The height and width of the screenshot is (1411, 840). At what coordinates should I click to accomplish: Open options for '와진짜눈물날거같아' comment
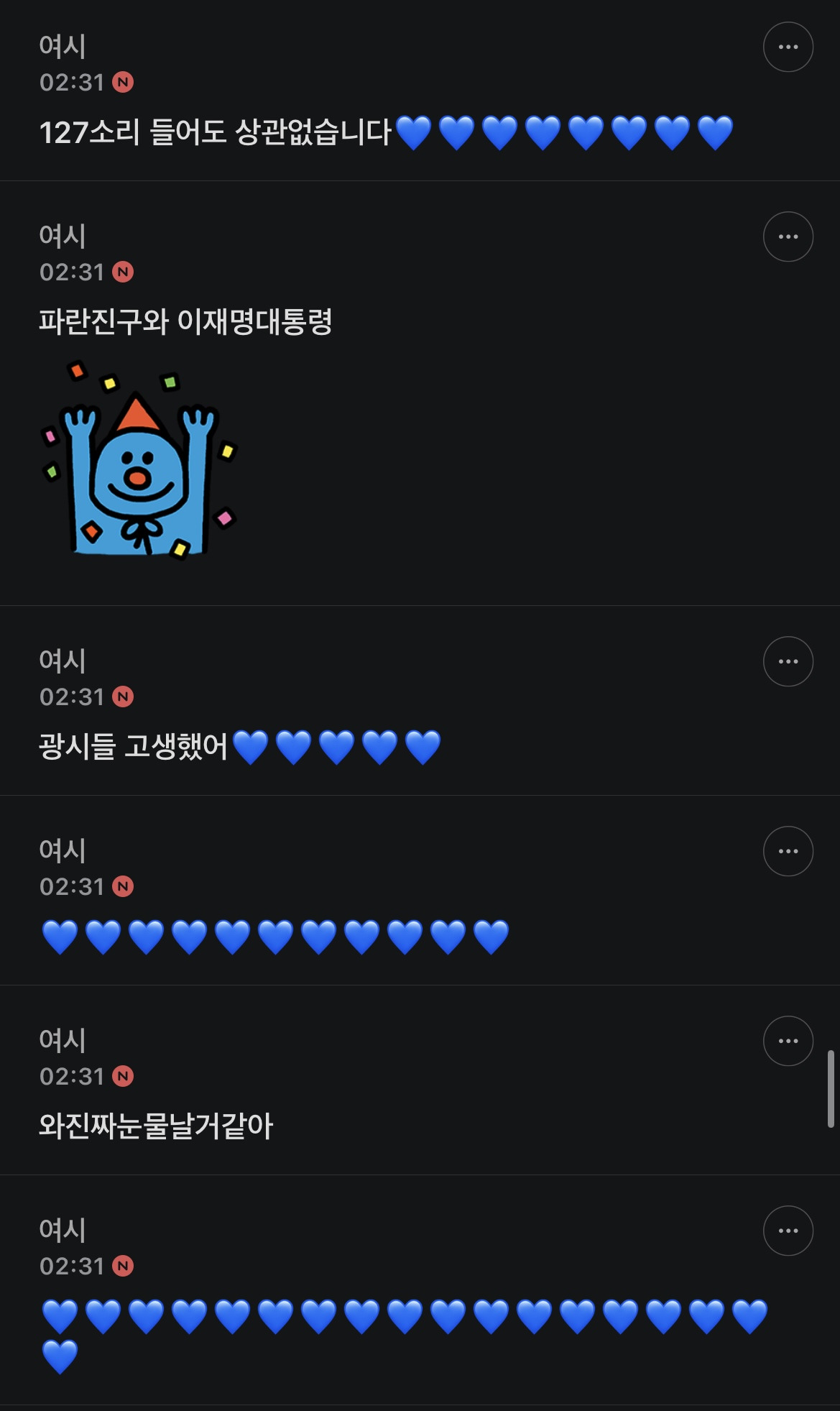[x=788, y=1041]
